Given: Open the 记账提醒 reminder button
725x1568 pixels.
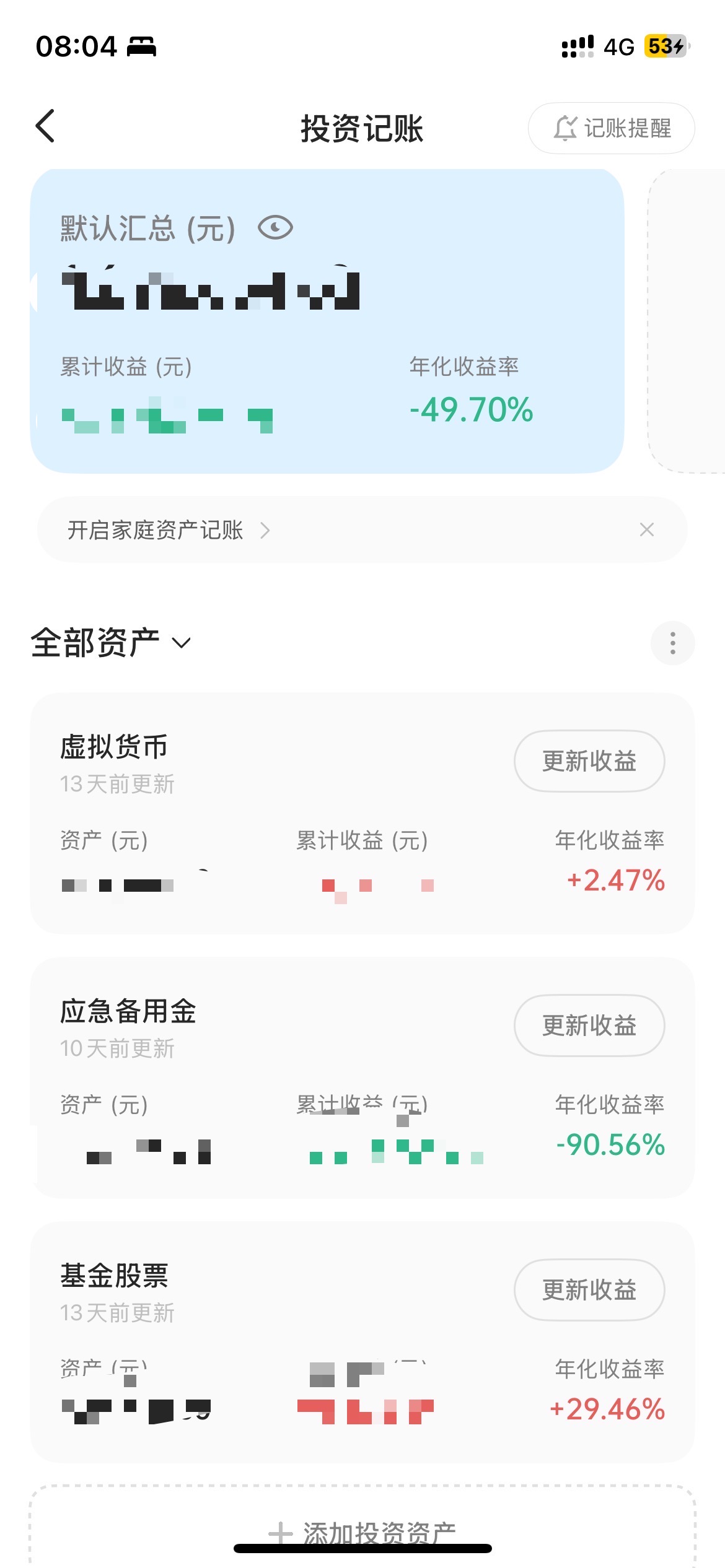Looking at the screenshot, I should click(611, 128).
